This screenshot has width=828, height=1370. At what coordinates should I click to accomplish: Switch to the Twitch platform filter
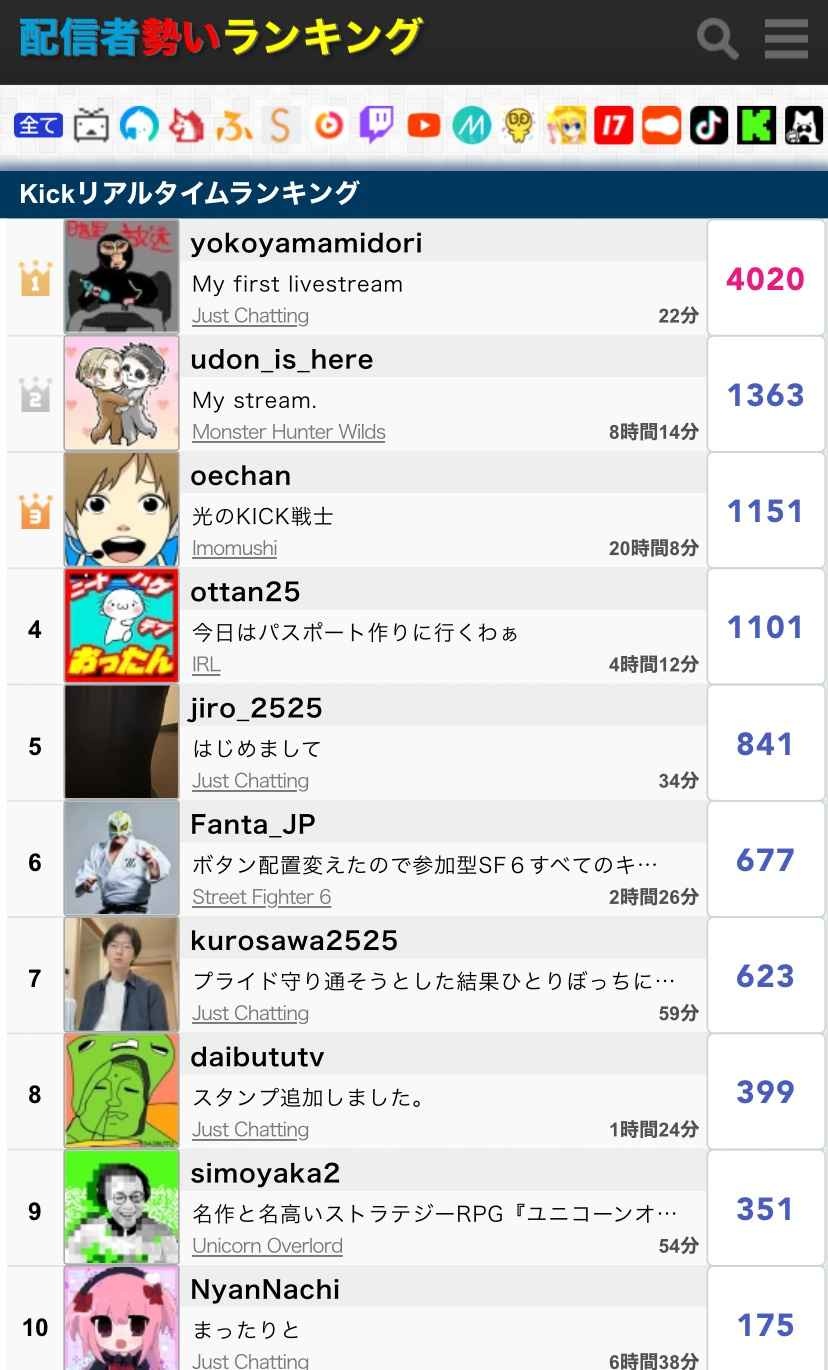[x=376, y=125]
